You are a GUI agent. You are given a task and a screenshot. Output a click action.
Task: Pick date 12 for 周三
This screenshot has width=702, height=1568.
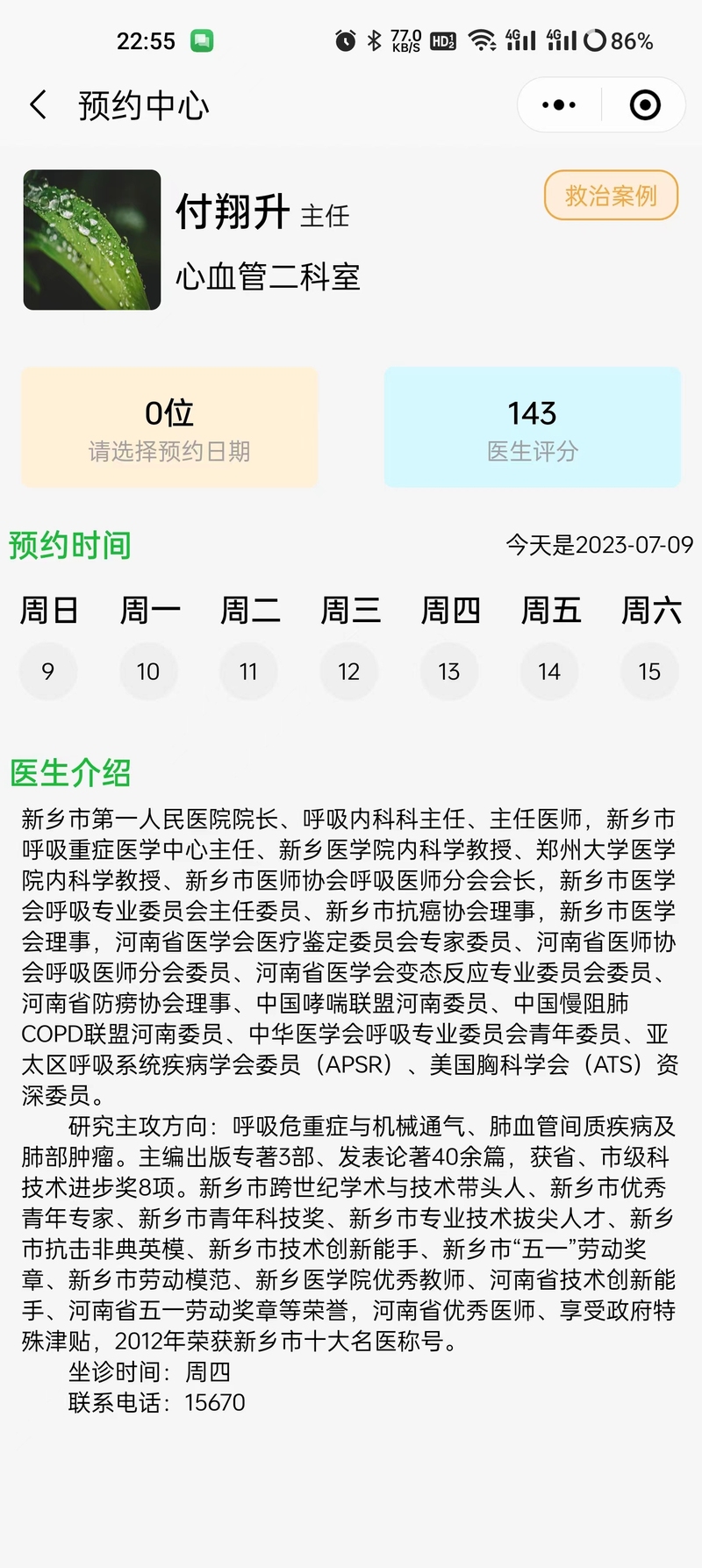(x=349, y=671)
